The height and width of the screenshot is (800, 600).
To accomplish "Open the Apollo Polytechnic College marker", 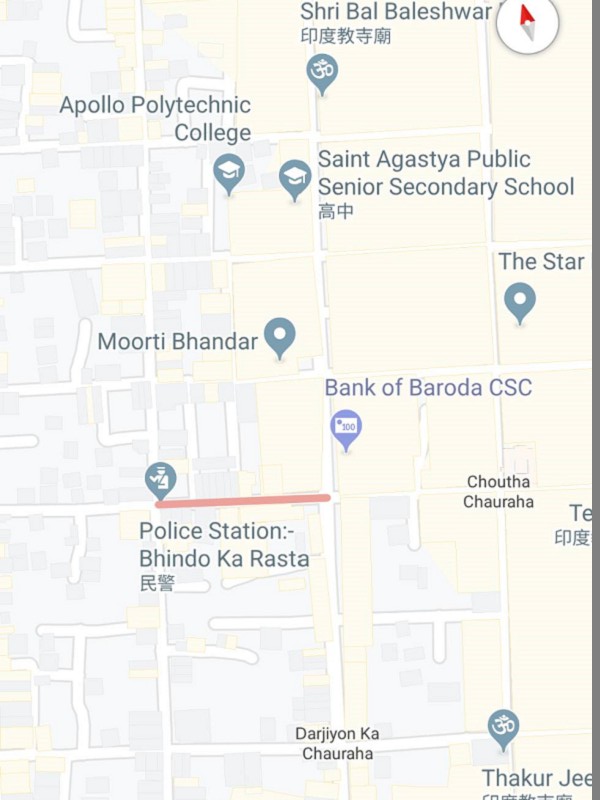I will point(229,172).
